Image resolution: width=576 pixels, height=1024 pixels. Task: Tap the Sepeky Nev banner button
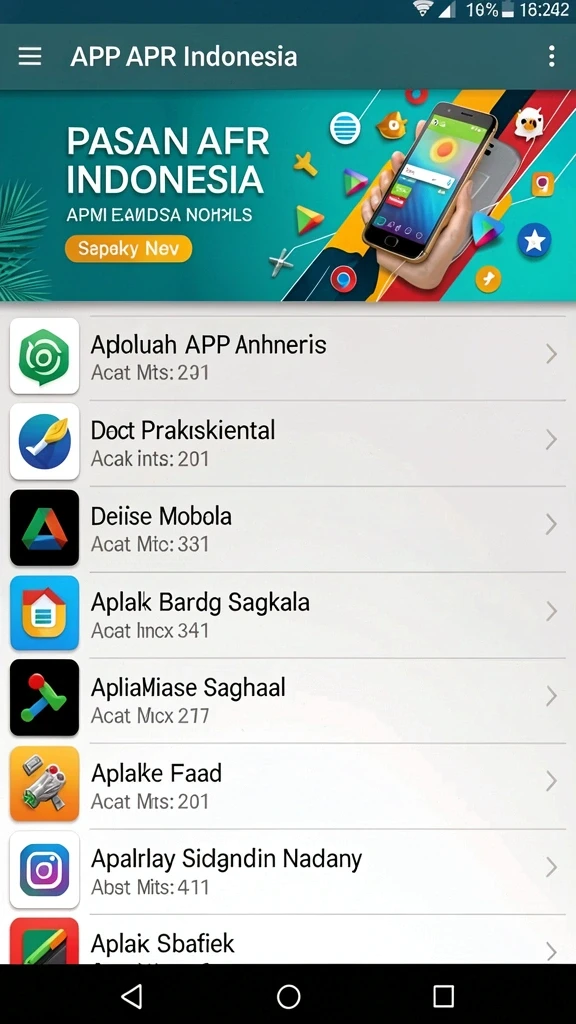129,249
